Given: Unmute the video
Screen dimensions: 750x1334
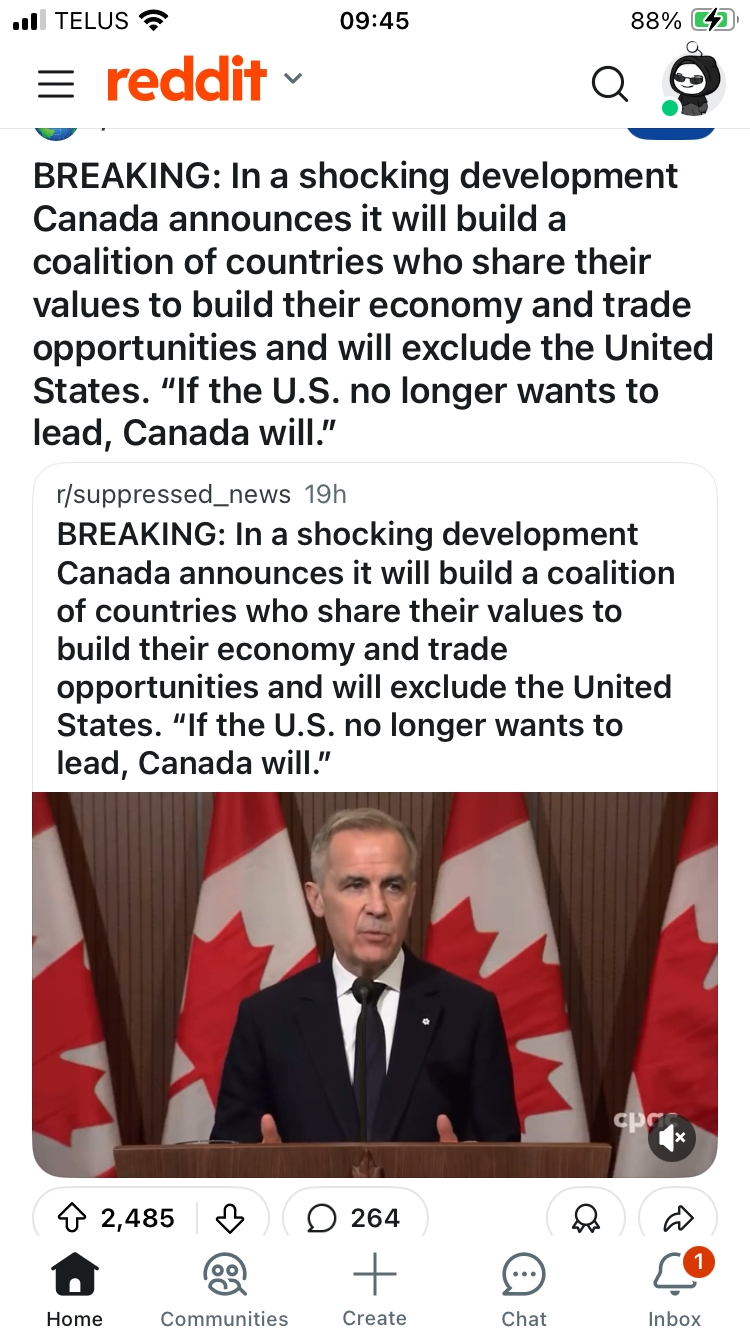Looking at the screenshot, I should (672, 1137).
